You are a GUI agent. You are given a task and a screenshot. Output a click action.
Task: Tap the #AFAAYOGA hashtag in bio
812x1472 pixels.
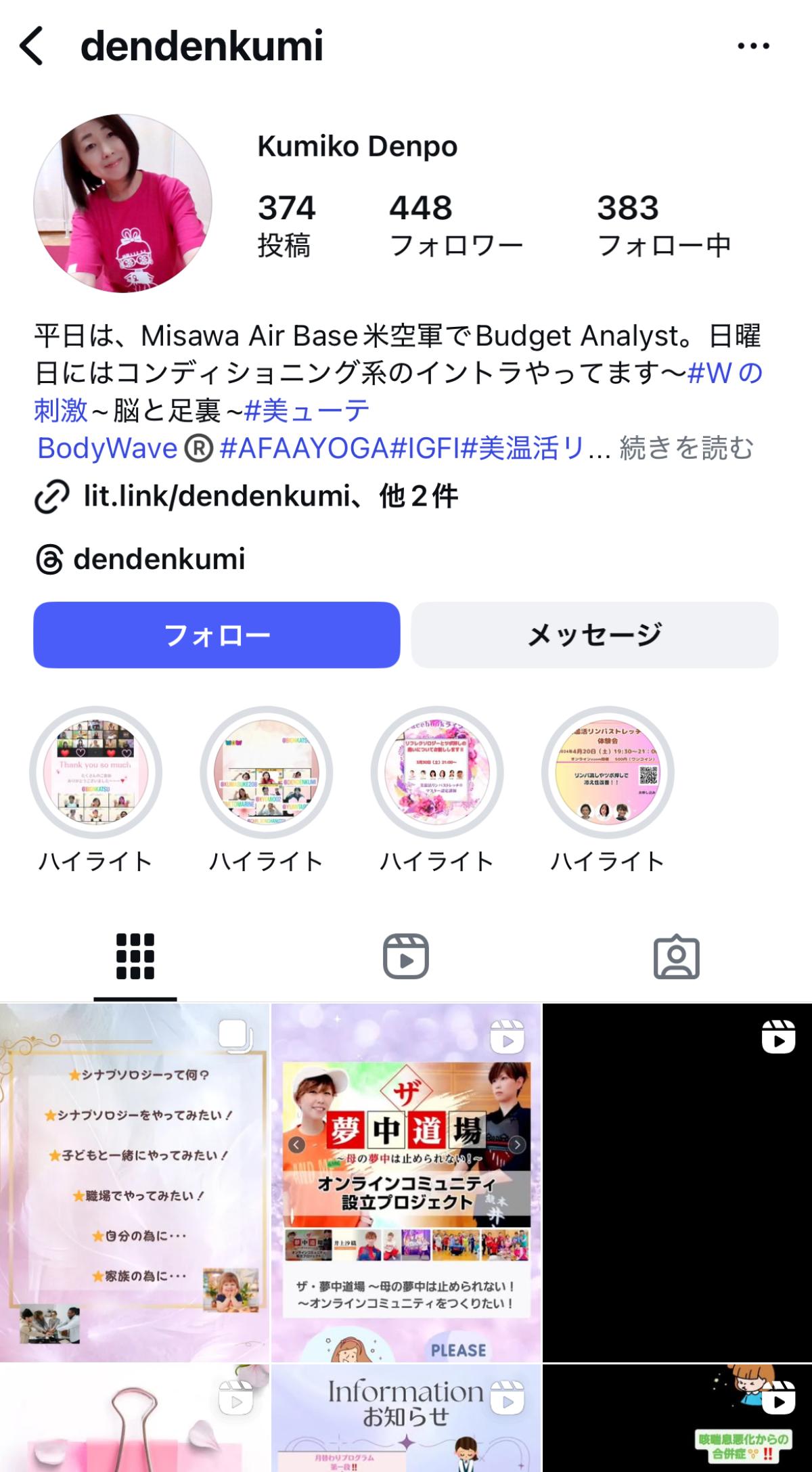(x=304, y=448)
